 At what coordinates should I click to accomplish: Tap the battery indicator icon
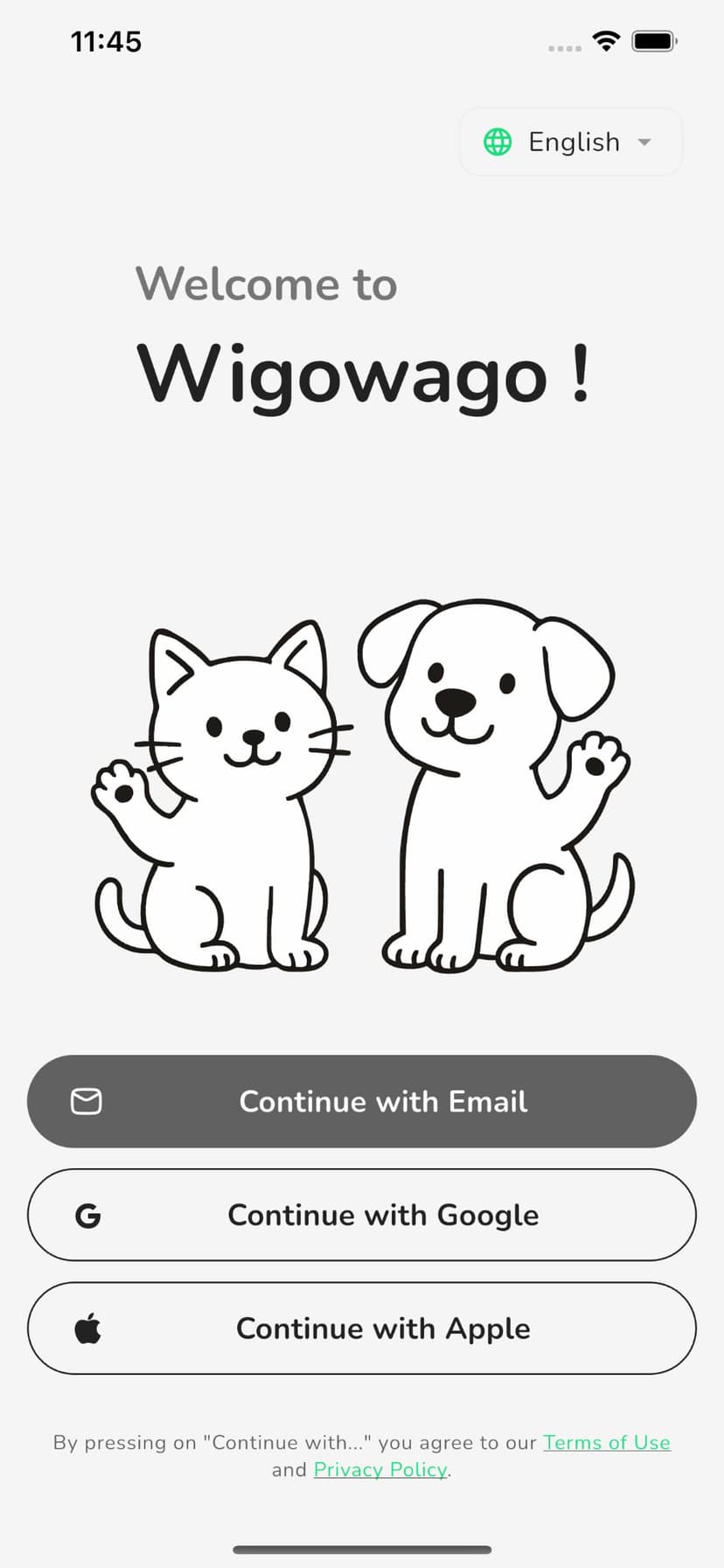(x=651, y=40)
